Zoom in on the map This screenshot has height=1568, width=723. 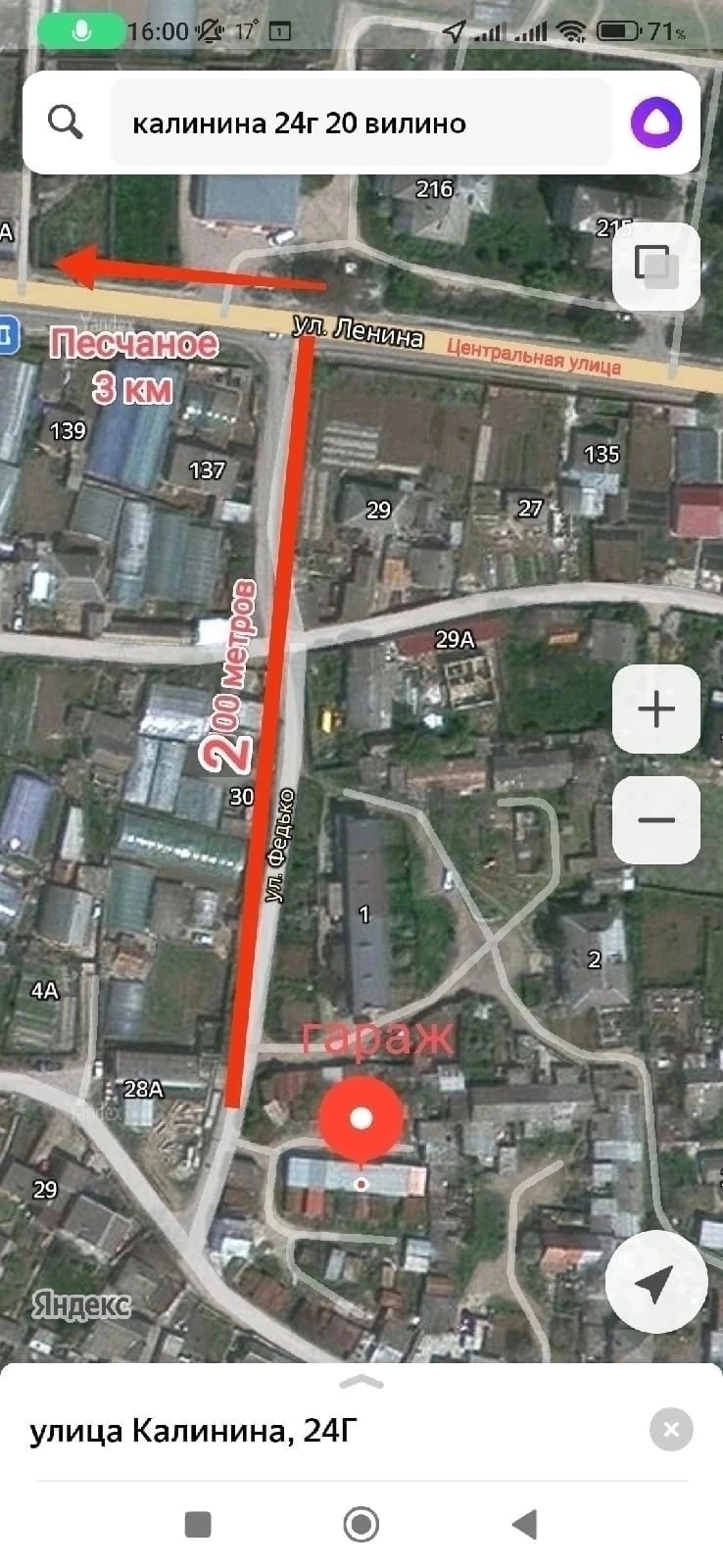655,710
